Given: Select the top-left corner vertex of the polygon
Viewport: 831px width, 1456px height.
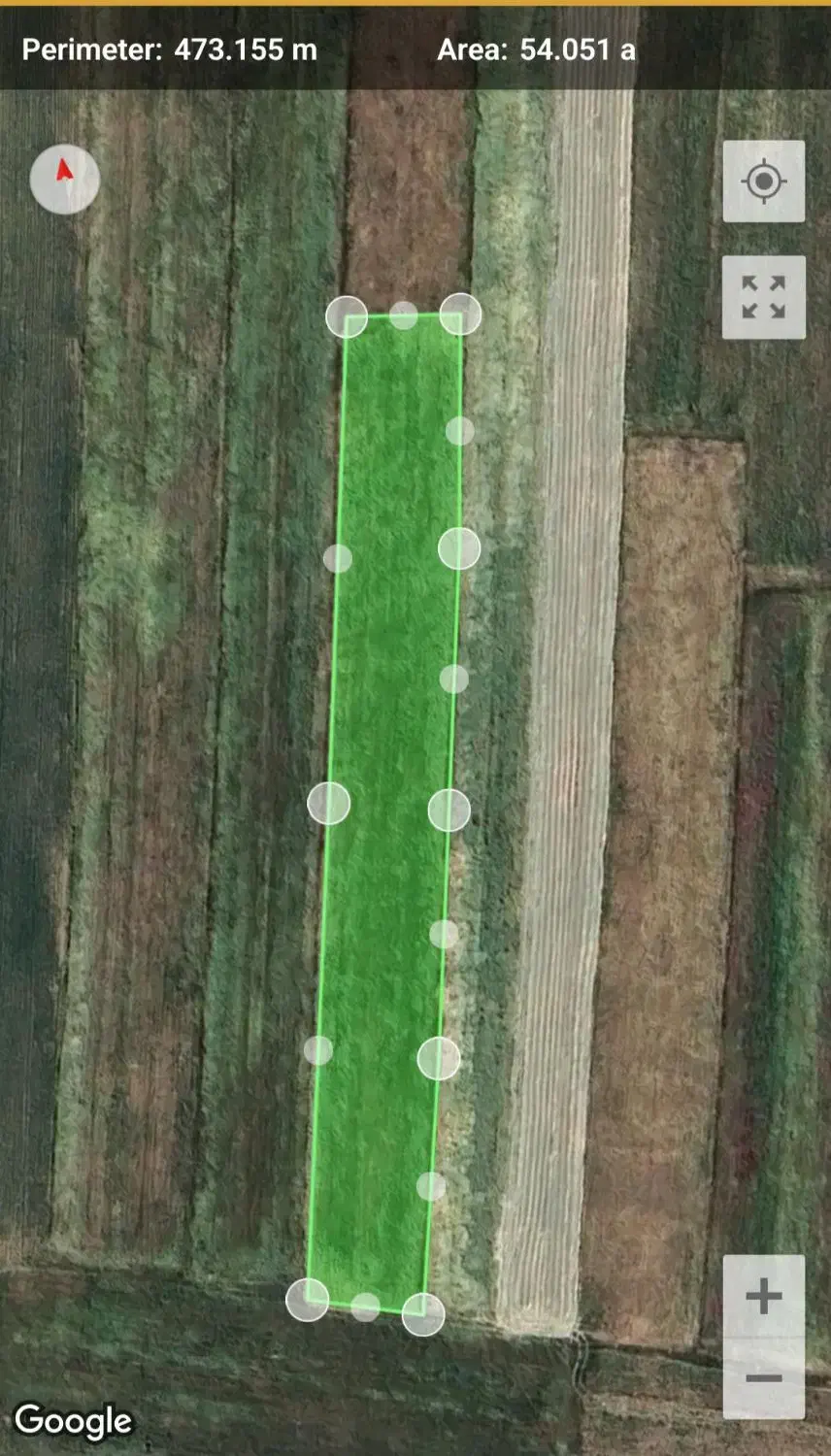Looking at the screenshot, I should 347,316.
